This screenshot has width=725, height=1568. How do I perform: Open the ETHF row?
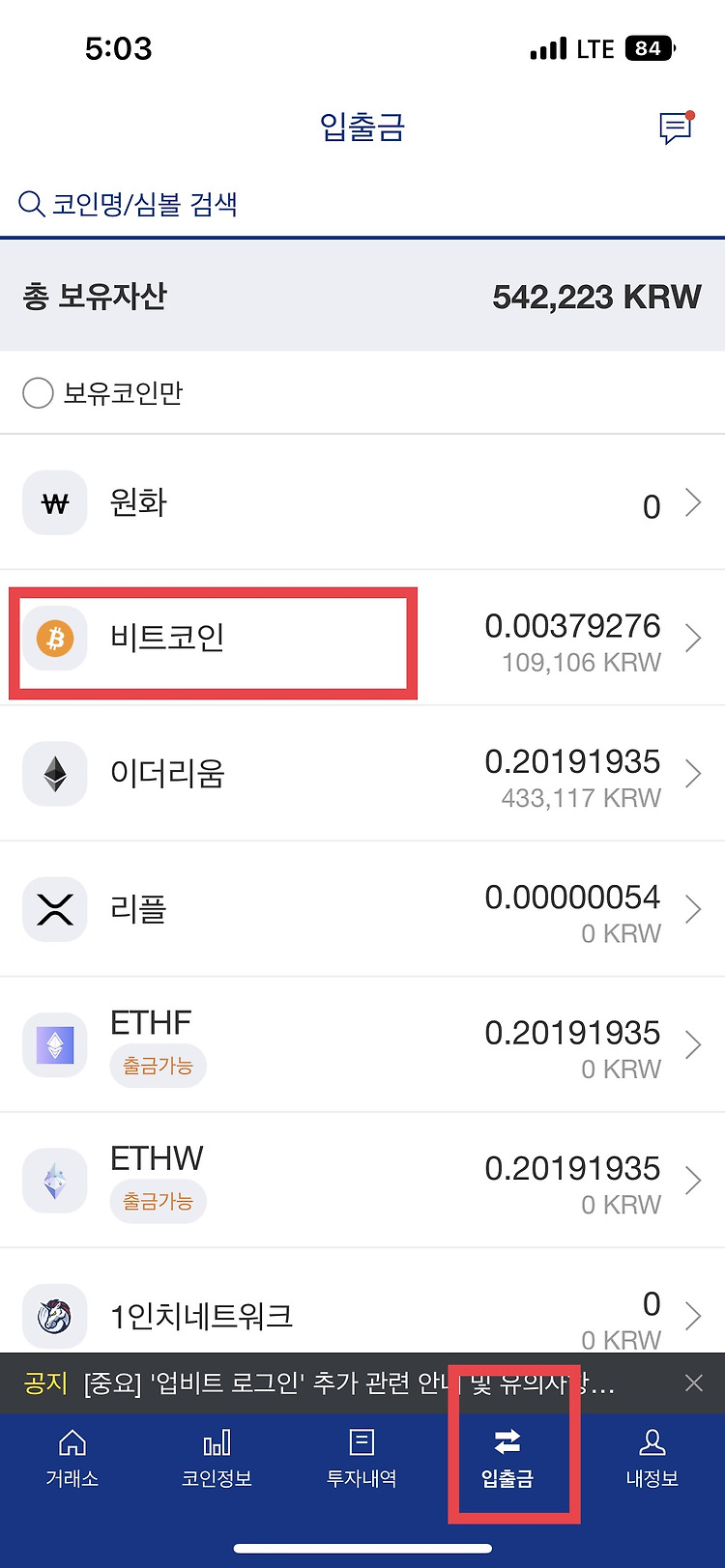[x=362, y=1044]
